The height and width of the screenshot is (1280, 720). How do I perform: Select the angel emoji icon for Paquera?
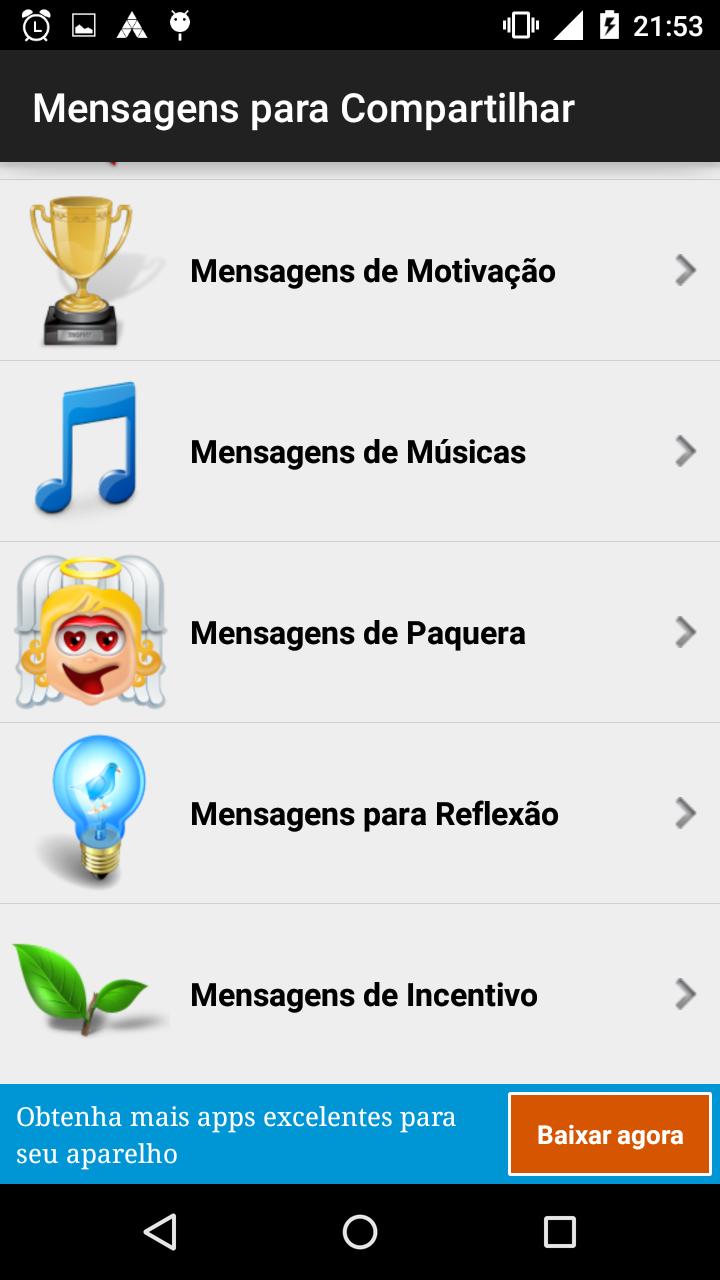tap(90, 630)
